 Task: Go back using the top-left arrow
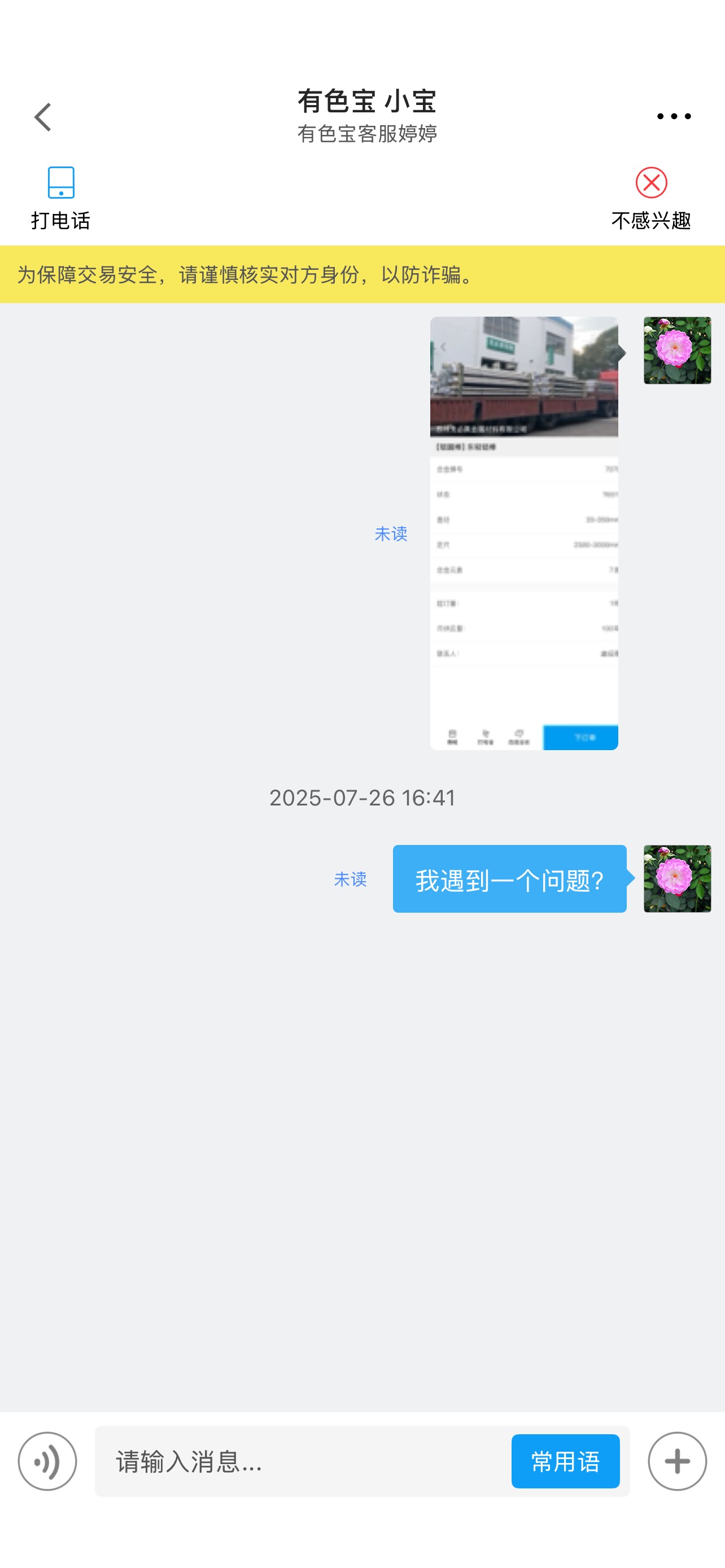coord(42,117)
